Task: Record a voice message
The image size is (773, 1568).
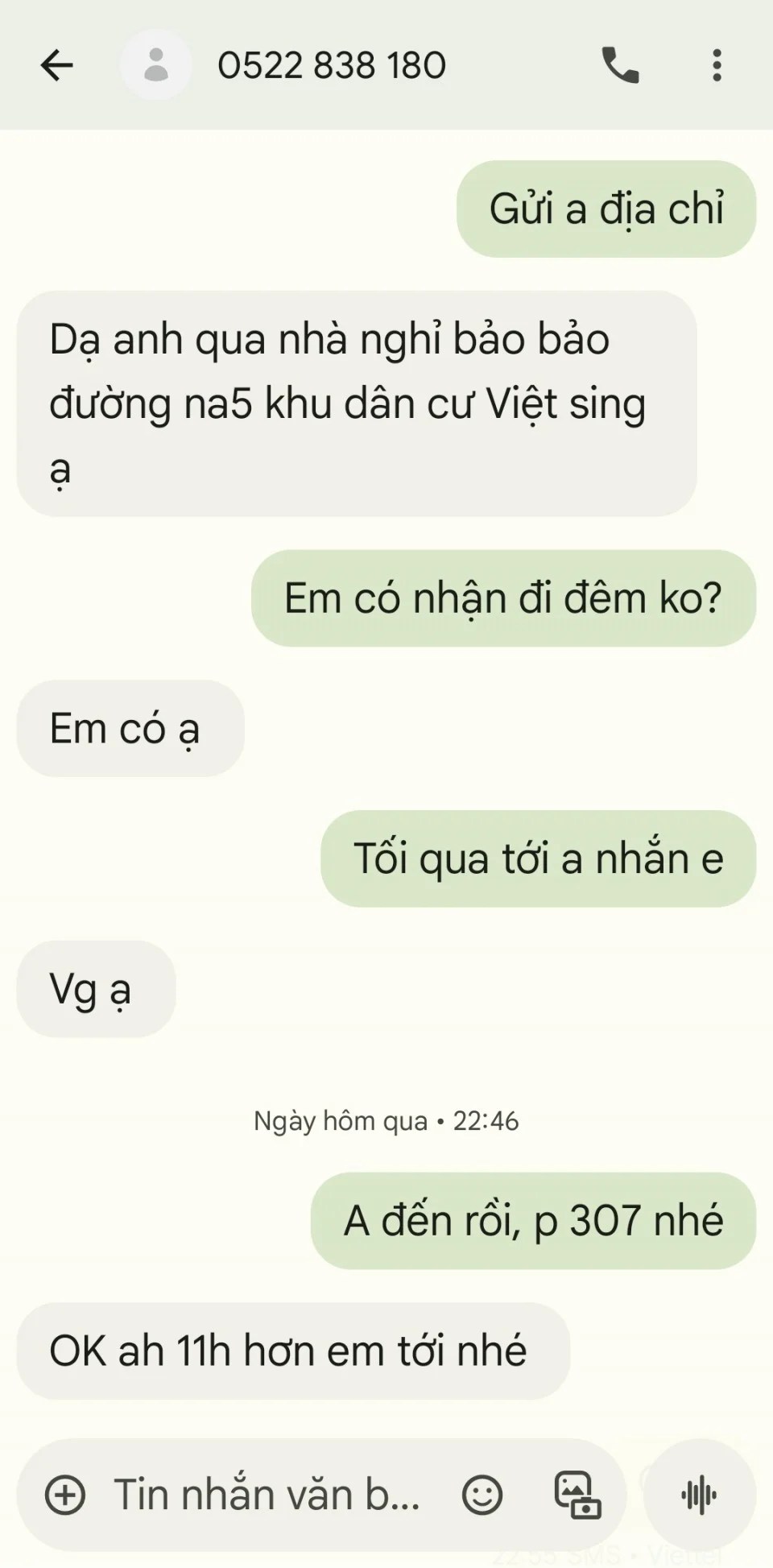Action: [x=698, y=1496]
